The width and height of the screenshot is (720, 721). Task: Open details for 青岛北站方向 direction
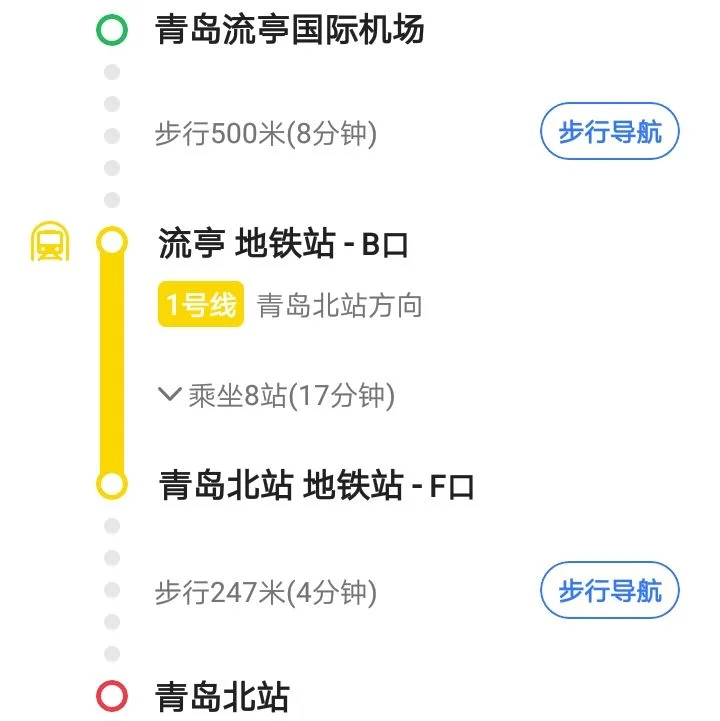point(340,306)
